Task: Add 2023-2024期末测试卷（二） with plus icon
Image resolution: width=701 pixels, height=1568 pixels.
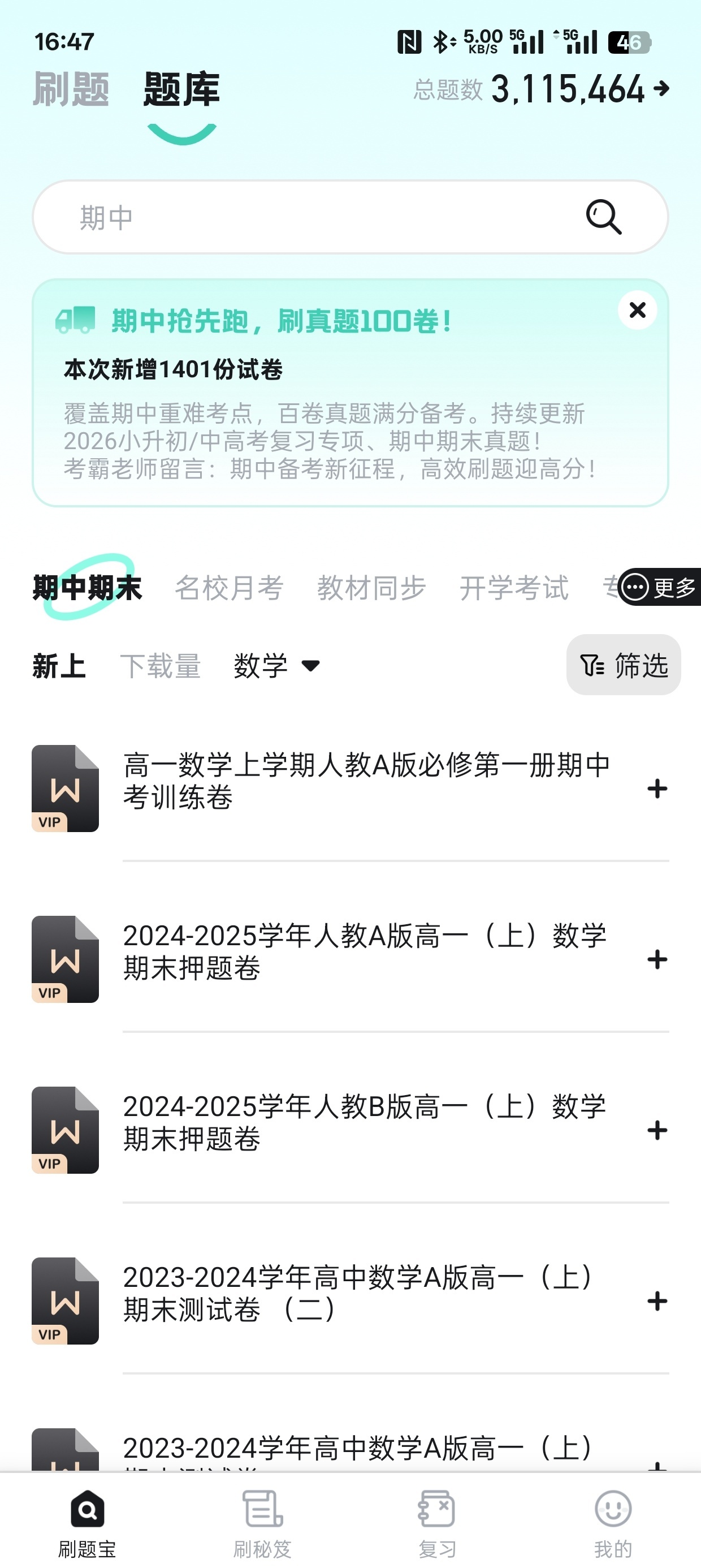Action: tap(657, 1301)
